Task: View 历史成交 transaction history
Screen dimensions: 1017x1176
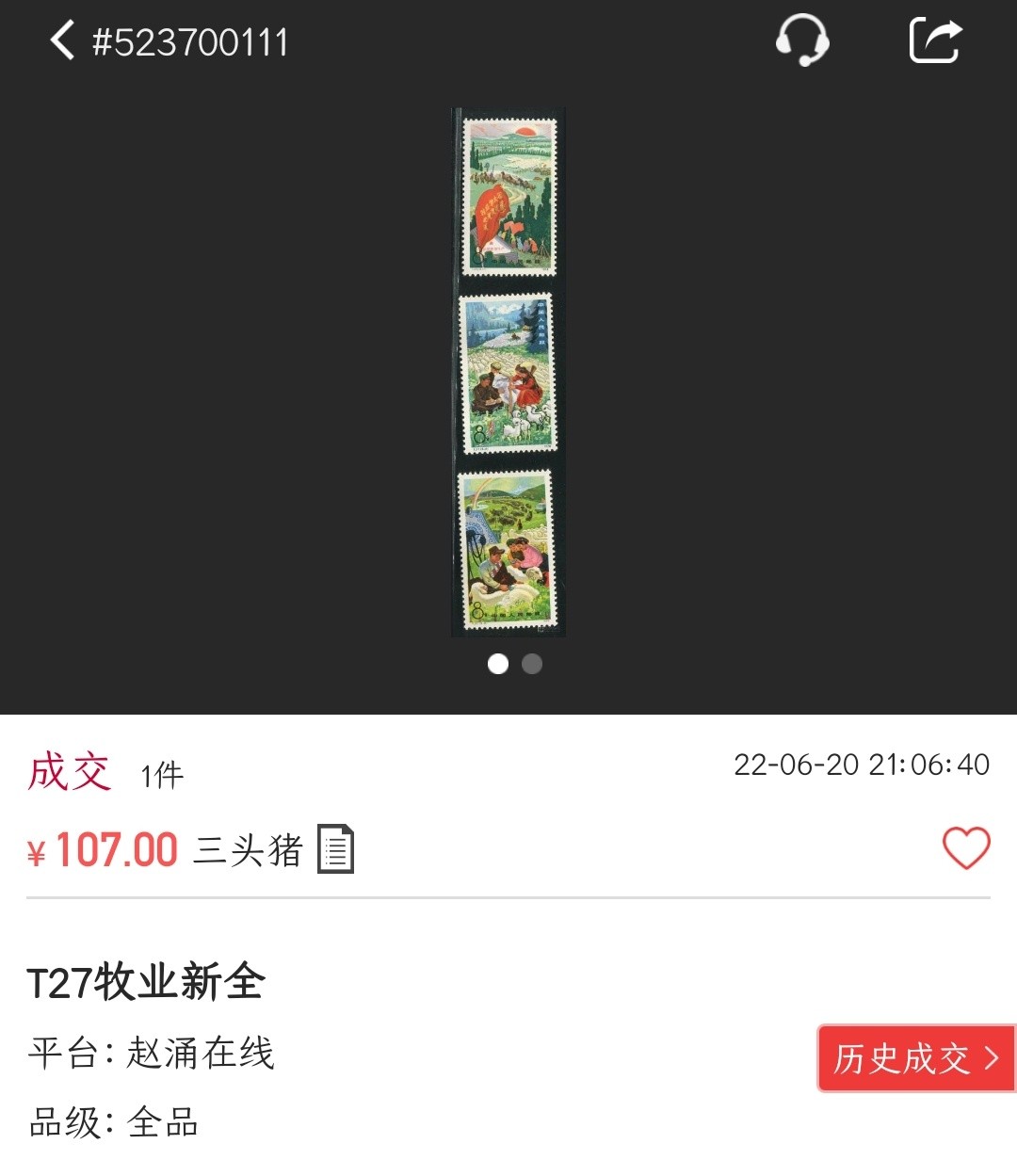Action: [915, 1058]
